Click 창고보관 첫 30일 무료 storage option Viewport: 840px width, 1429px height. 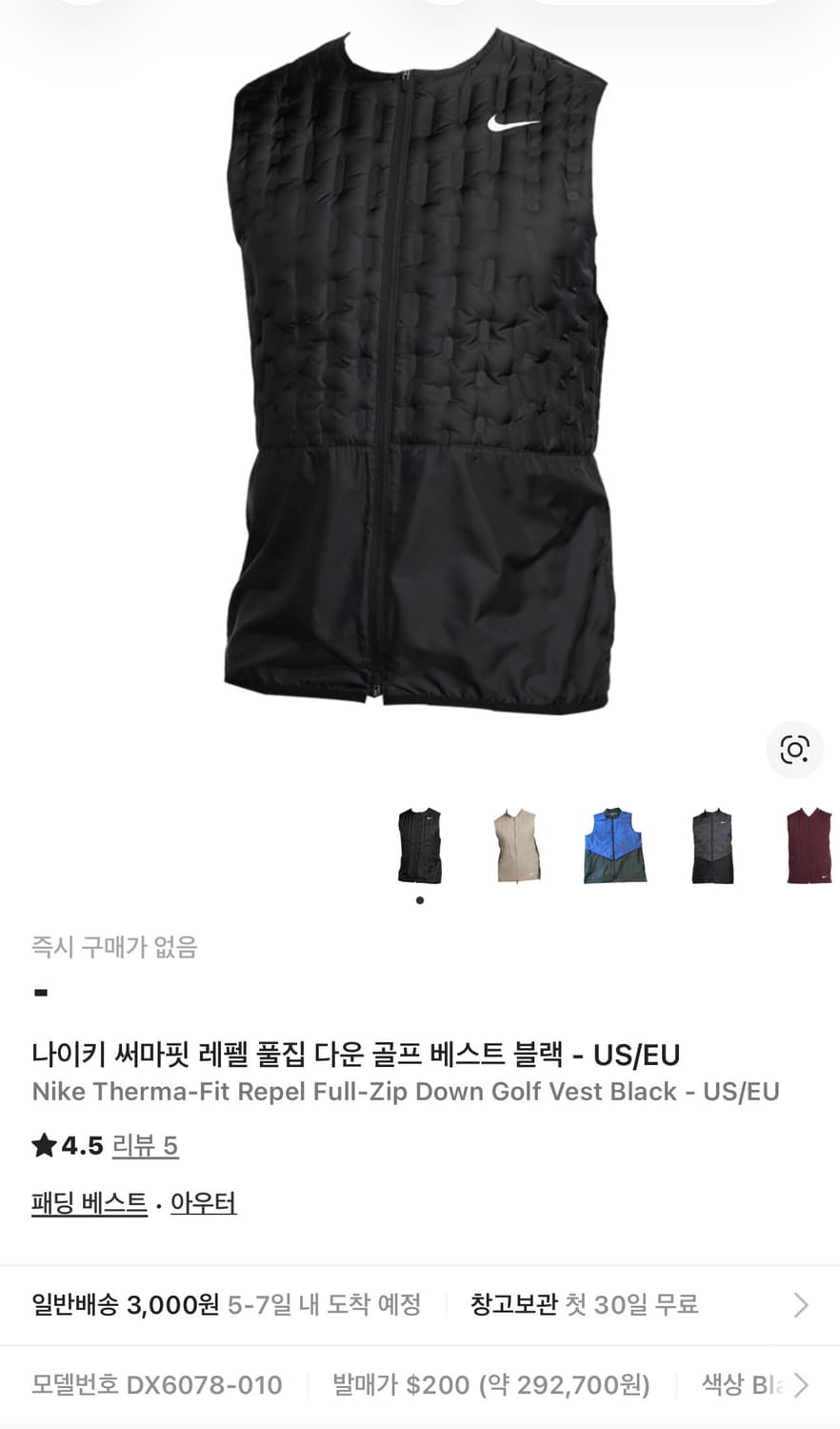588,1305
